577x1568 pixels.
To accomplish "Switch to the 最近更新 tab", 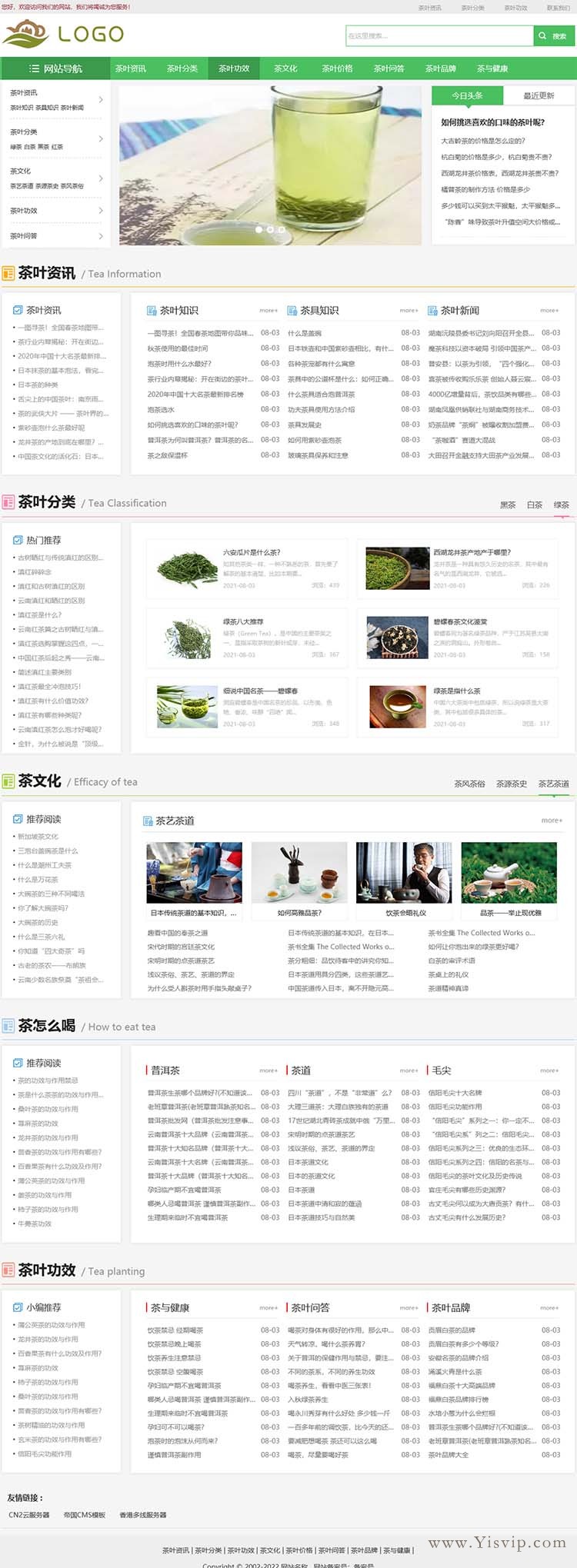I will pos(539,96).
